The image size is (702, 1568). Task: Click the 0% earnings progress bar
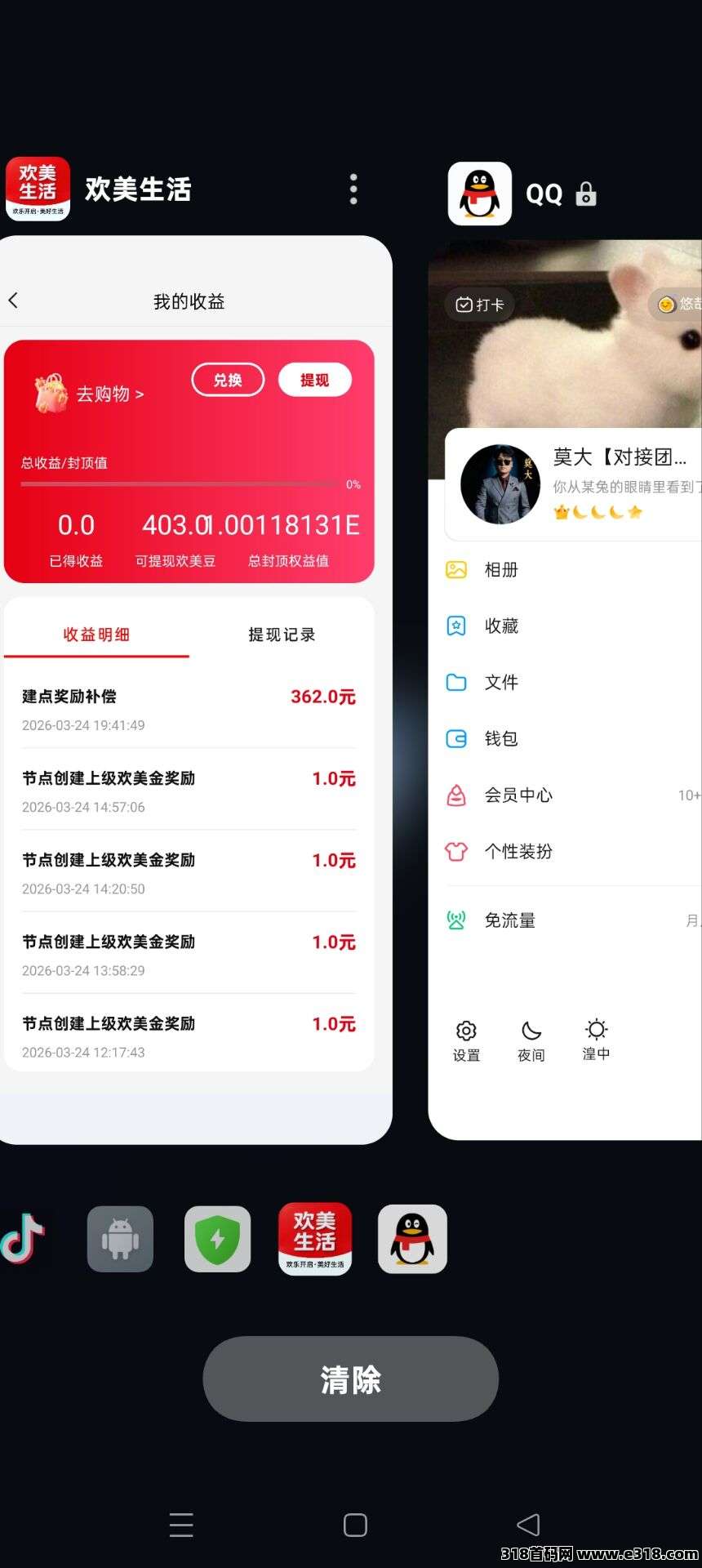click(181, 484)
